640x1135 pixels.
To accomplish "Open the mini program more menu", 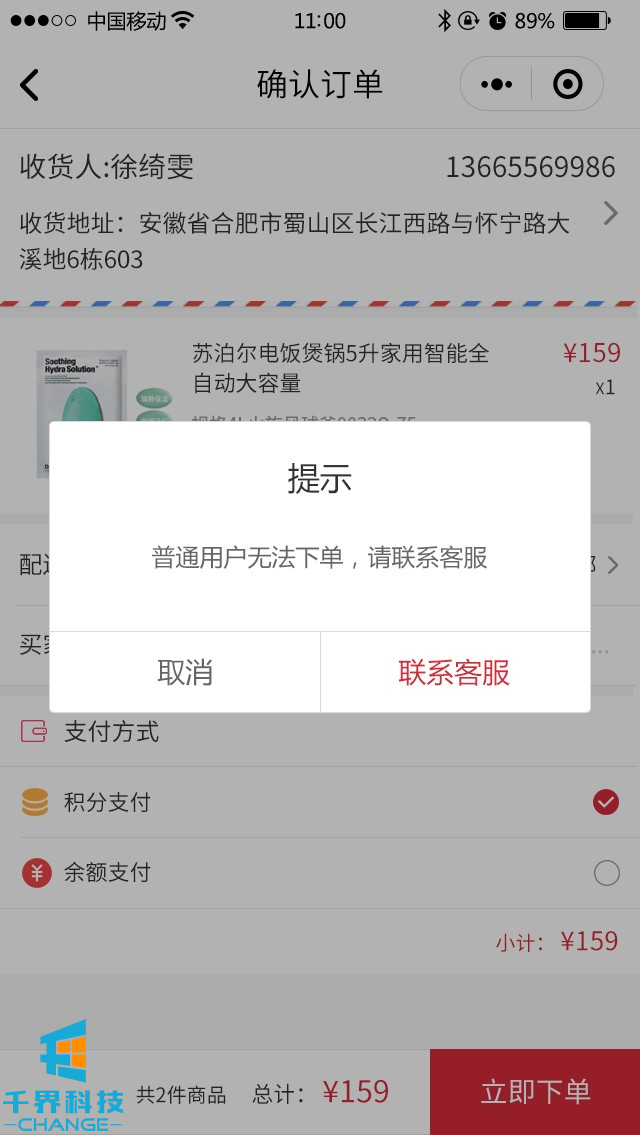I will click(x=496, y=85).
